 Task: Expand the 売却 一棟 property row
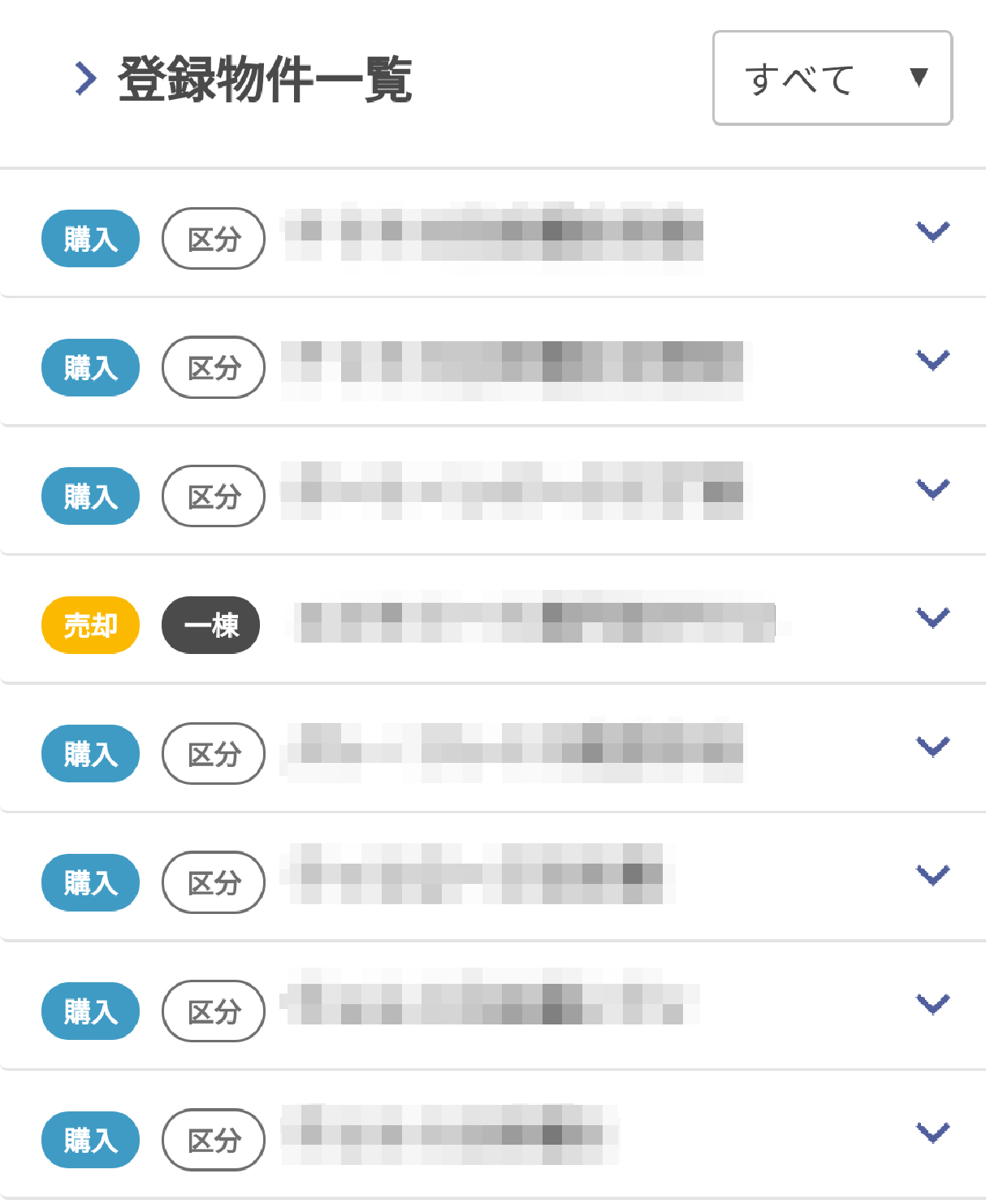(x=932, y=617)
